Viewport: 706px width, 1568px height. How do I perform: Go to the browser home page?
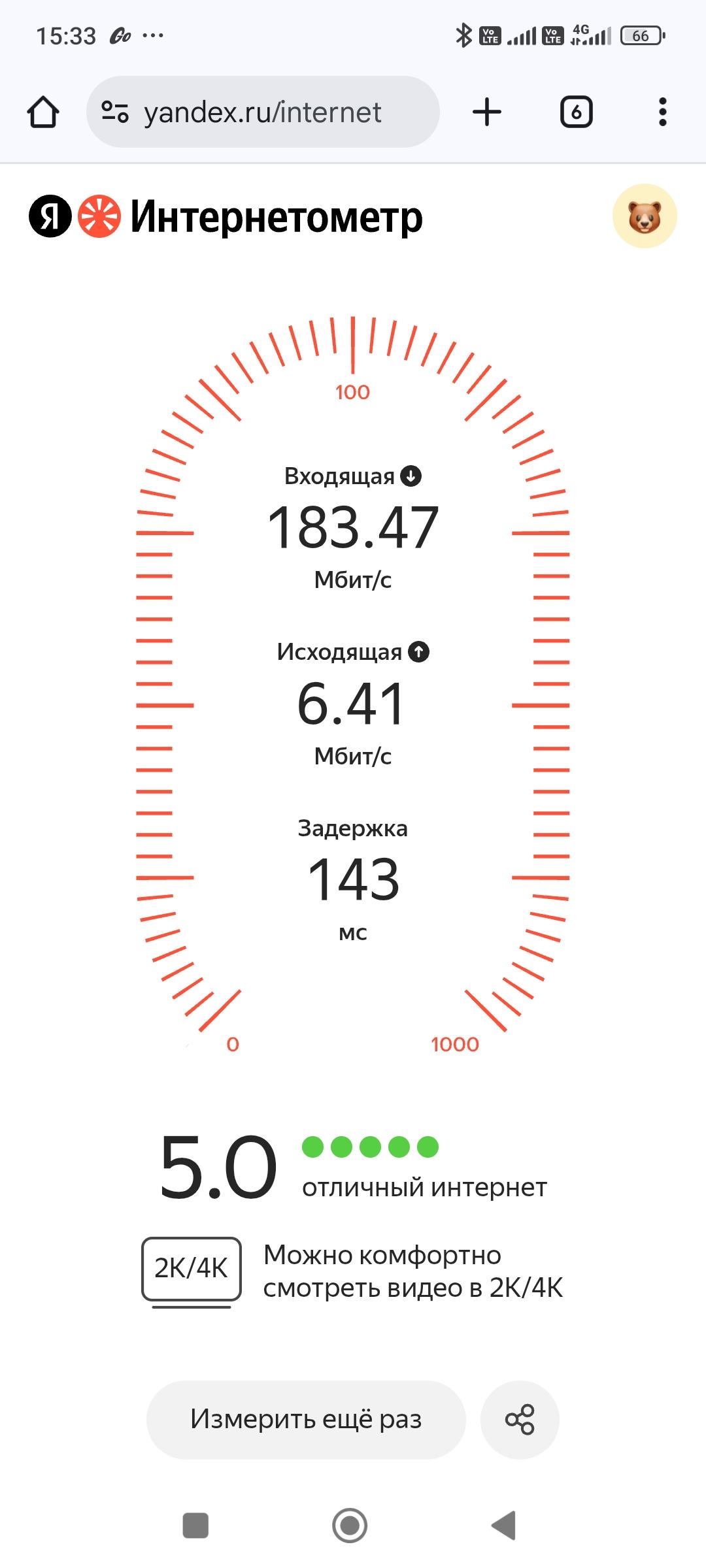coord(43,112)
